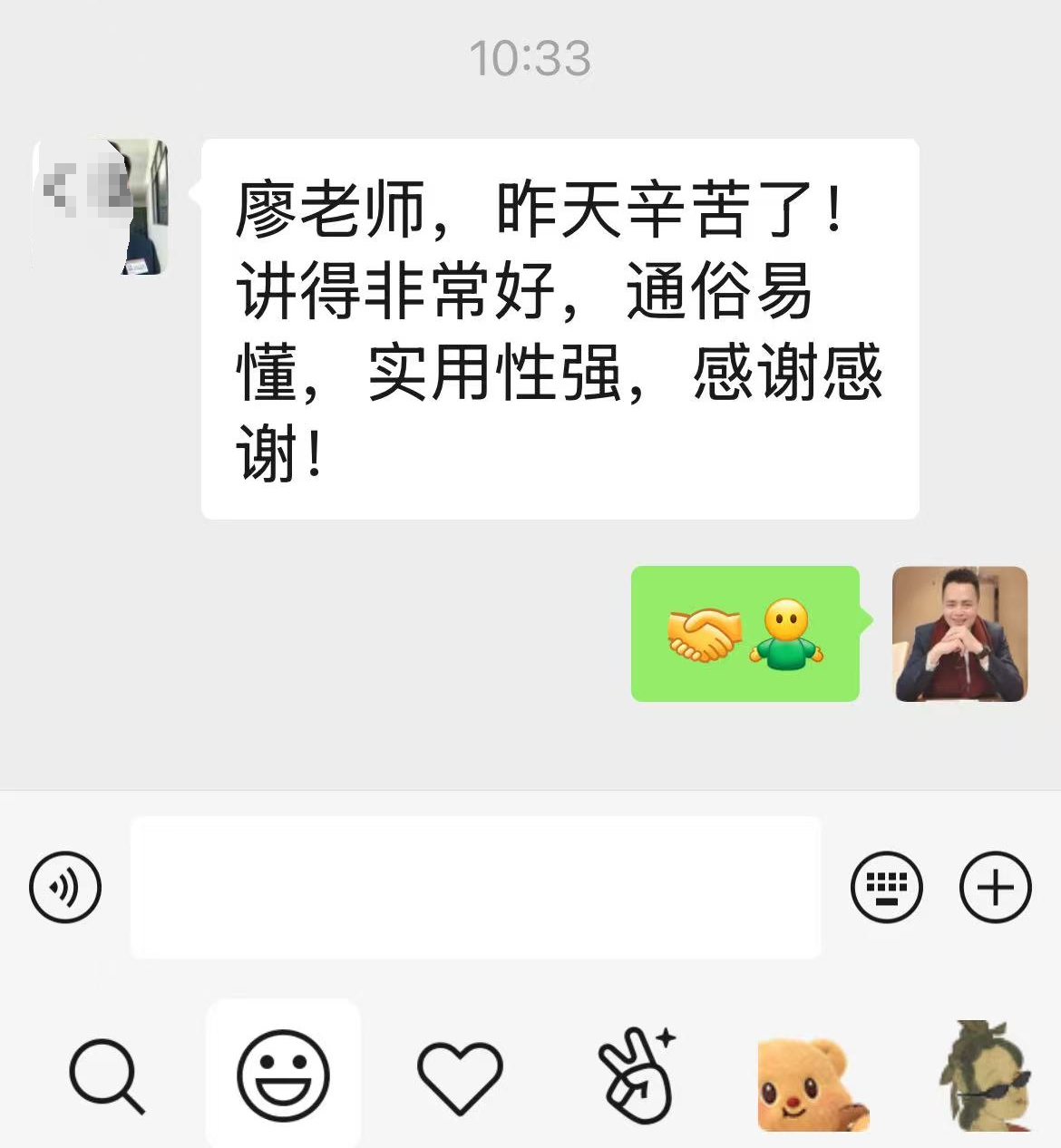Open the plus attachments menu
This screenshot has height=1148, width=1061.
[x=995, y=887]
